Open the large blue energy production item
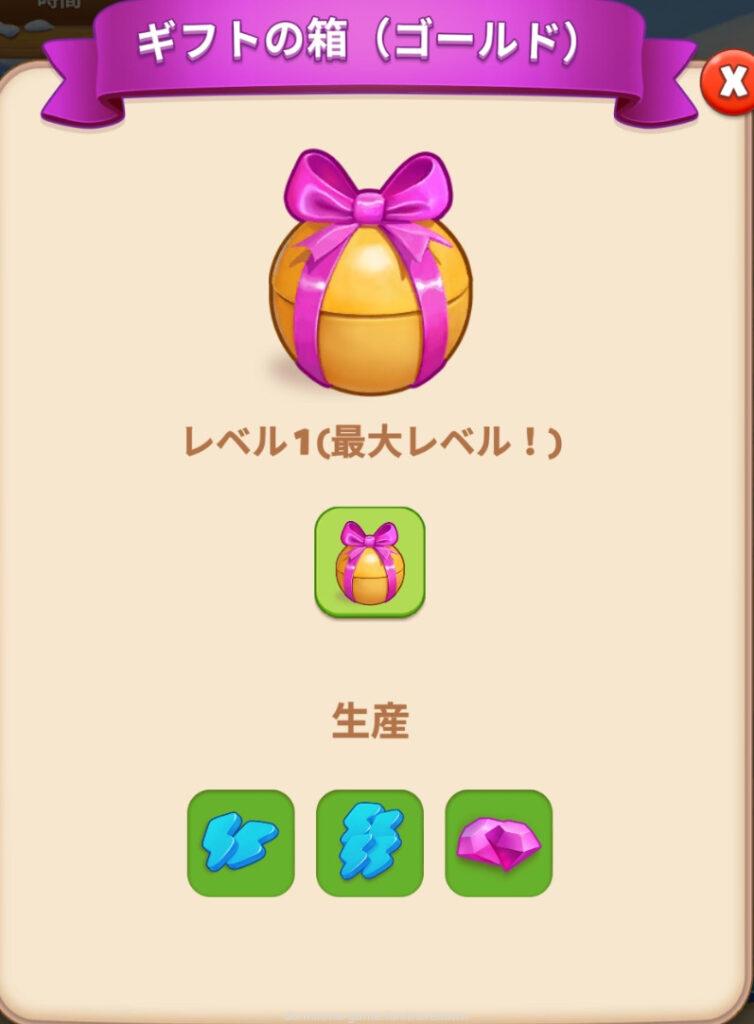754x1024 pixels. click(x=370, y=842)
